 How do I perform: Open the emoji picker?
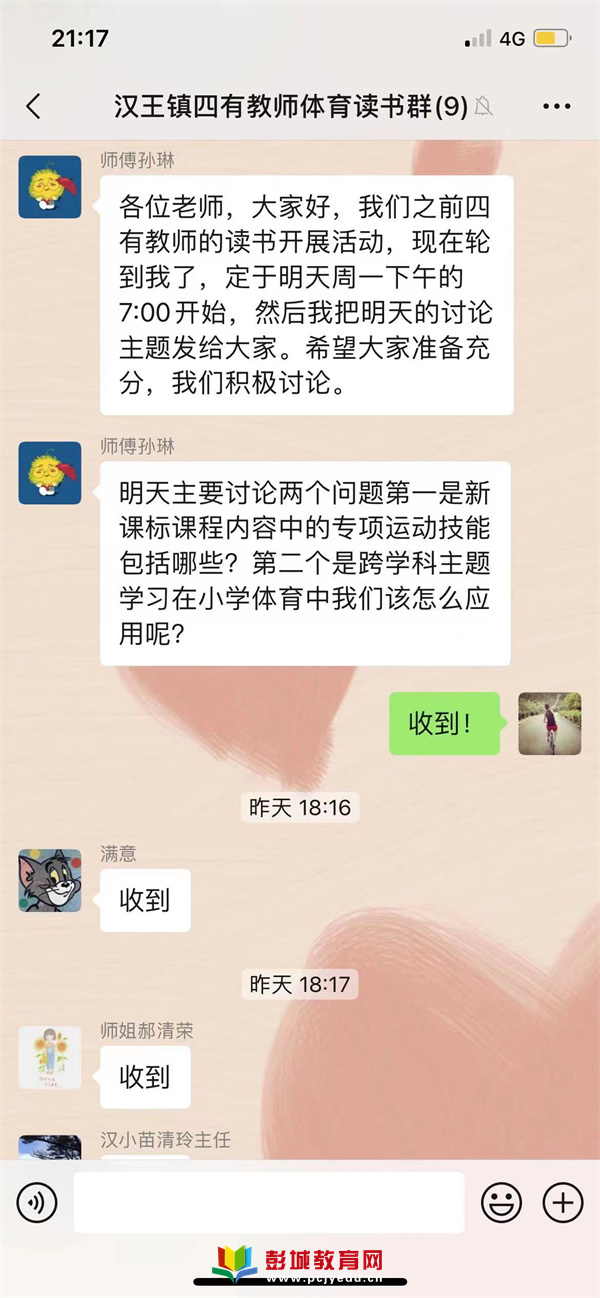click(x=501, y=1202)
